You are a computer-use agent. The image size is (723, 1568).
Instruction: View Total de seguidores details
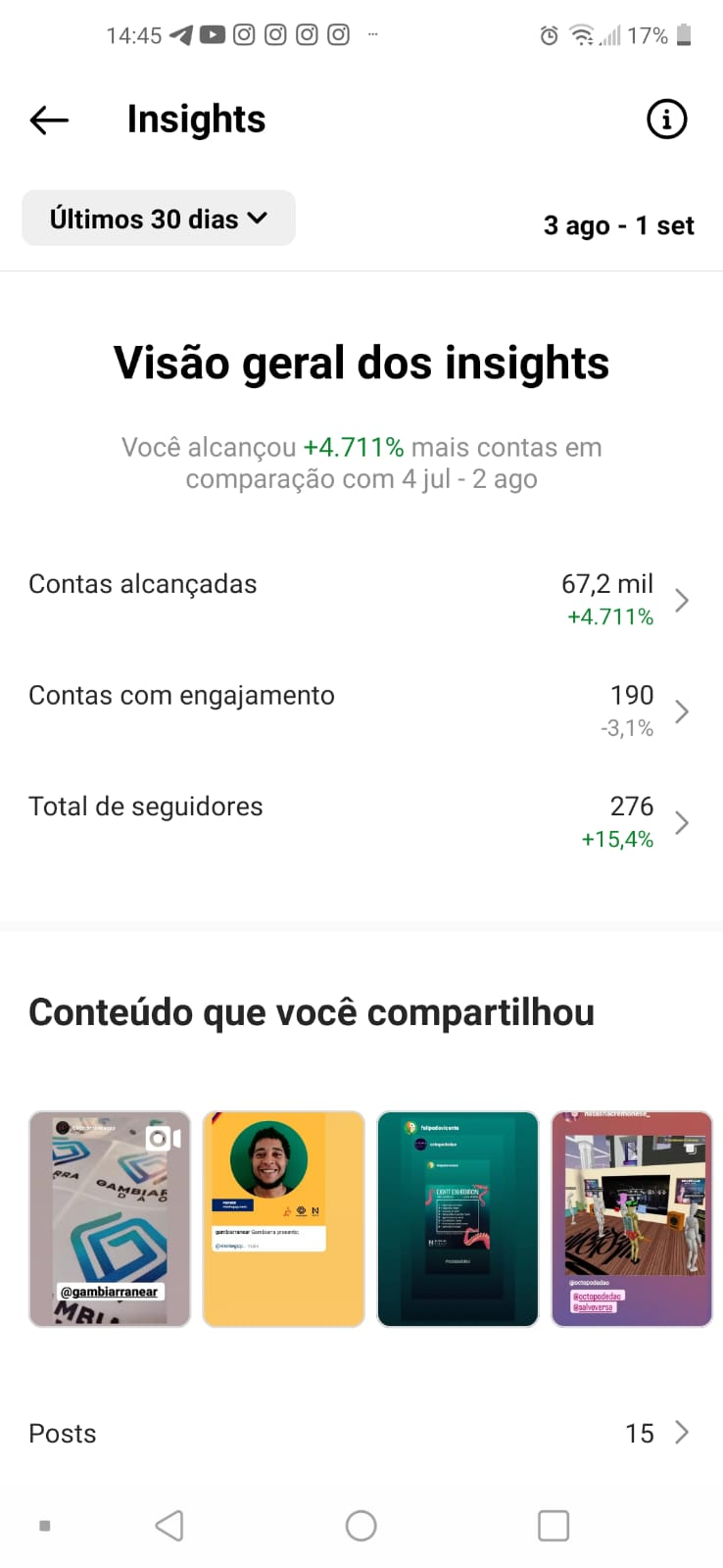point(361,821)
